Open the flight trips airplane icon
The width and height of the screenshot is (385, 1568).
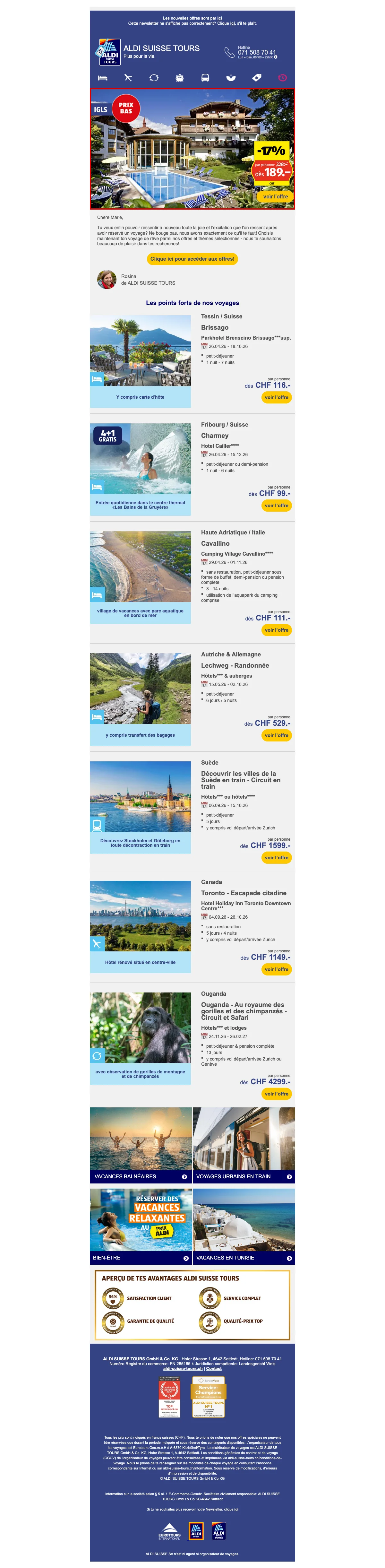(128, 78)
